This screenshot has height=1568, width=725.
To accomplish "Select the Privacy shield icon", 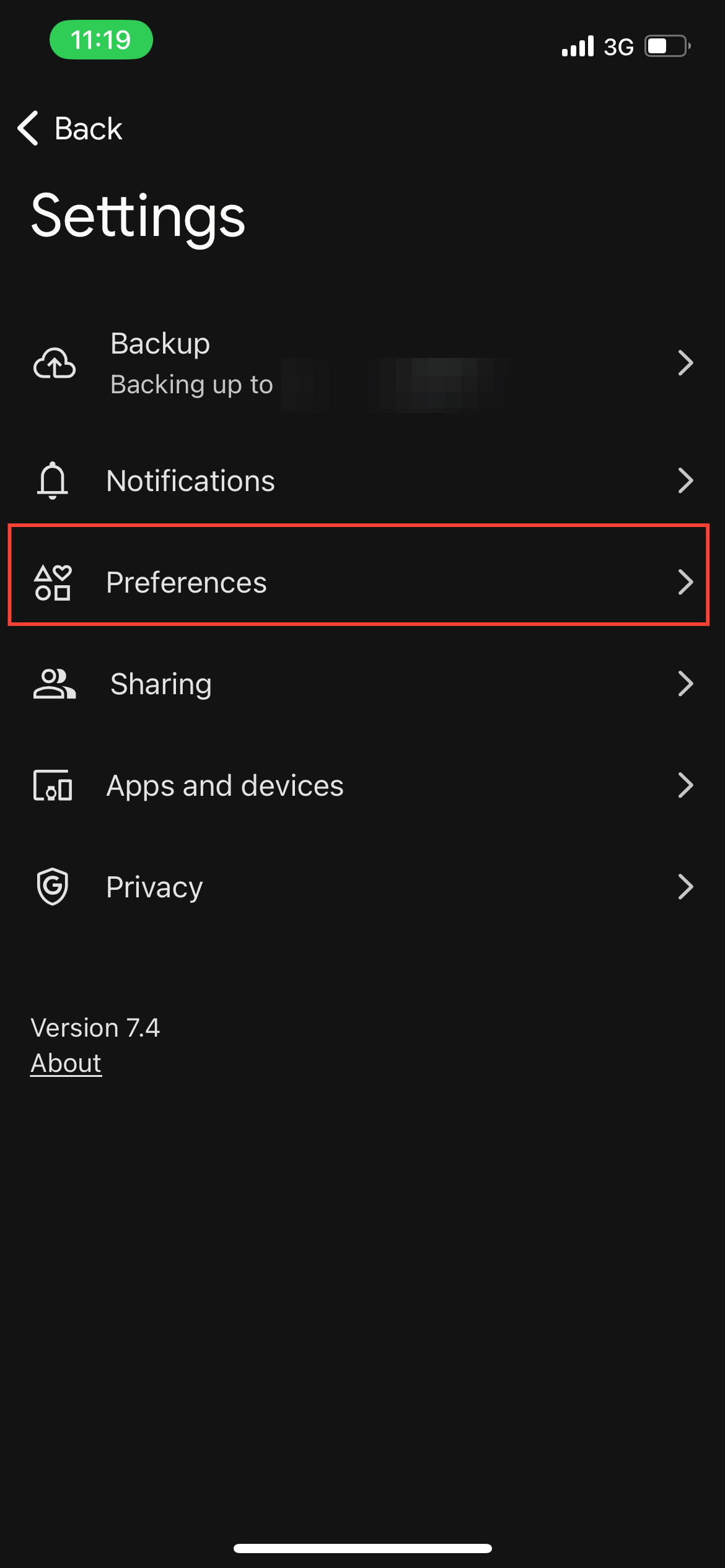I will (x=53, y=887).
